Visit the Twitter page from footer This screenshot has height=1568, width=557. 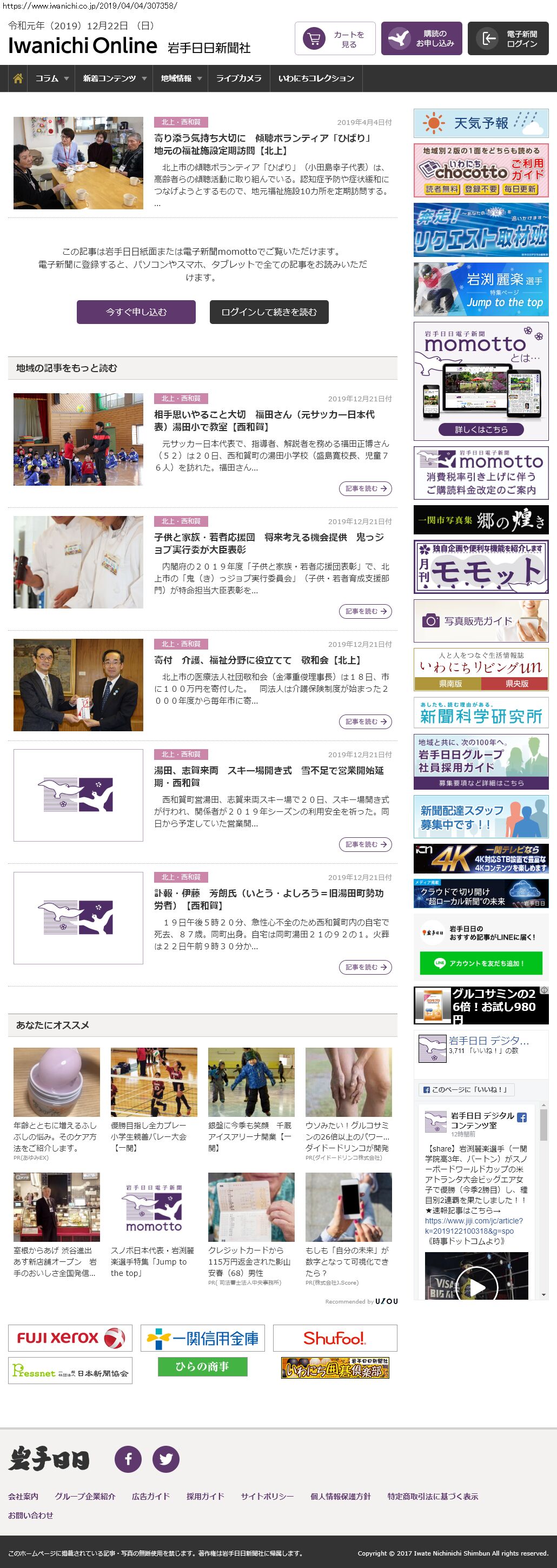(x=165, y=1458)
